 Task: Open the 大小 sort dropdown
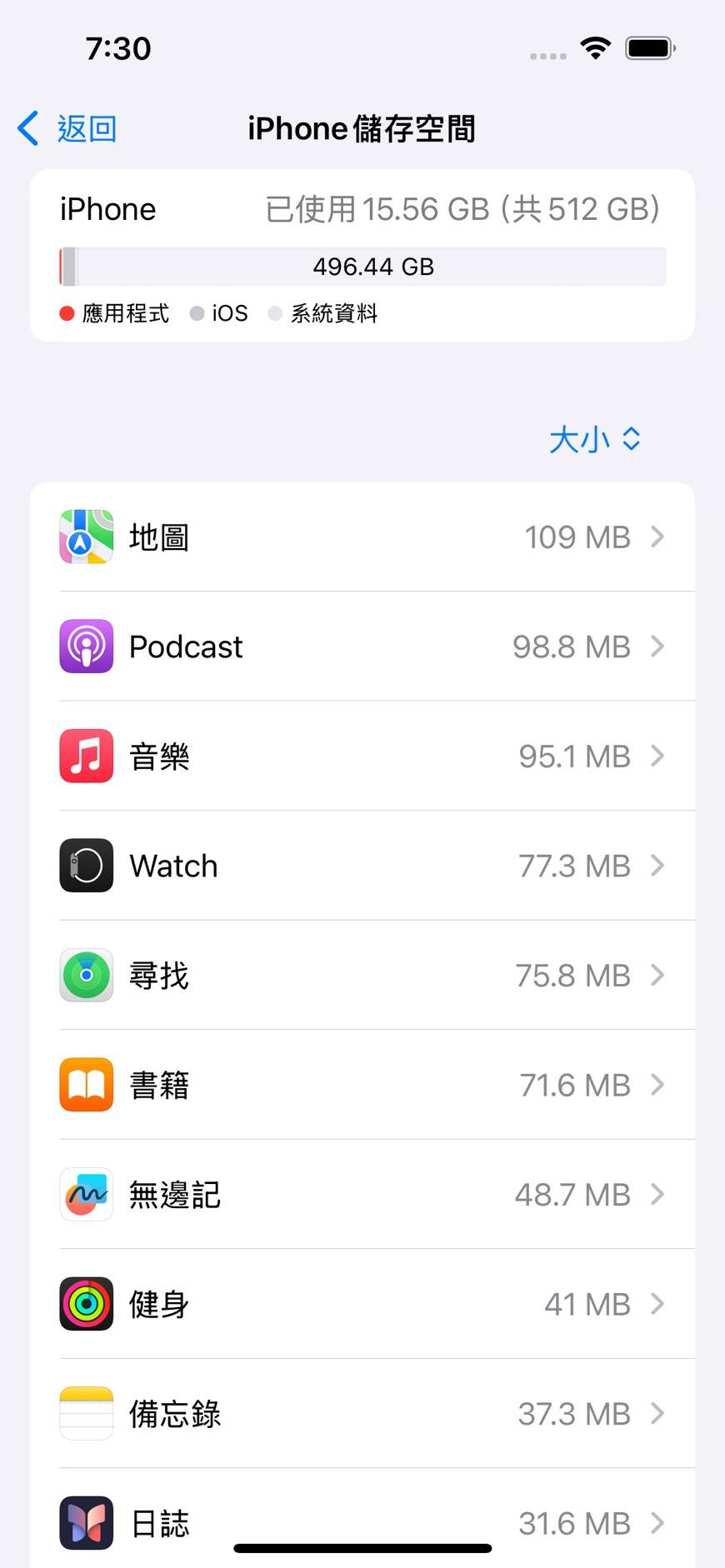pyautogui.click(x=594, y=439)
